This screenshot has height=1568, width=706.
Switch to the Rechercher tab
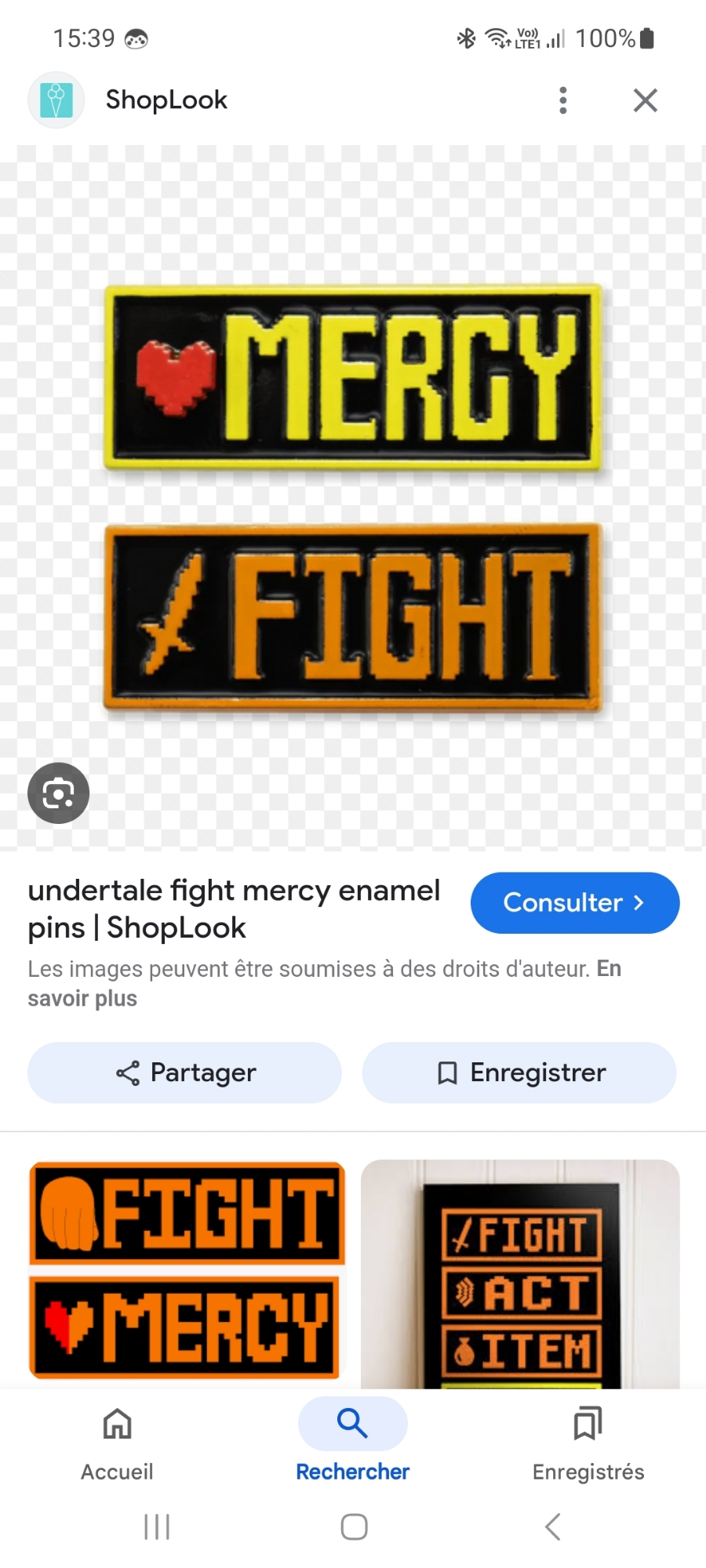353,1443
